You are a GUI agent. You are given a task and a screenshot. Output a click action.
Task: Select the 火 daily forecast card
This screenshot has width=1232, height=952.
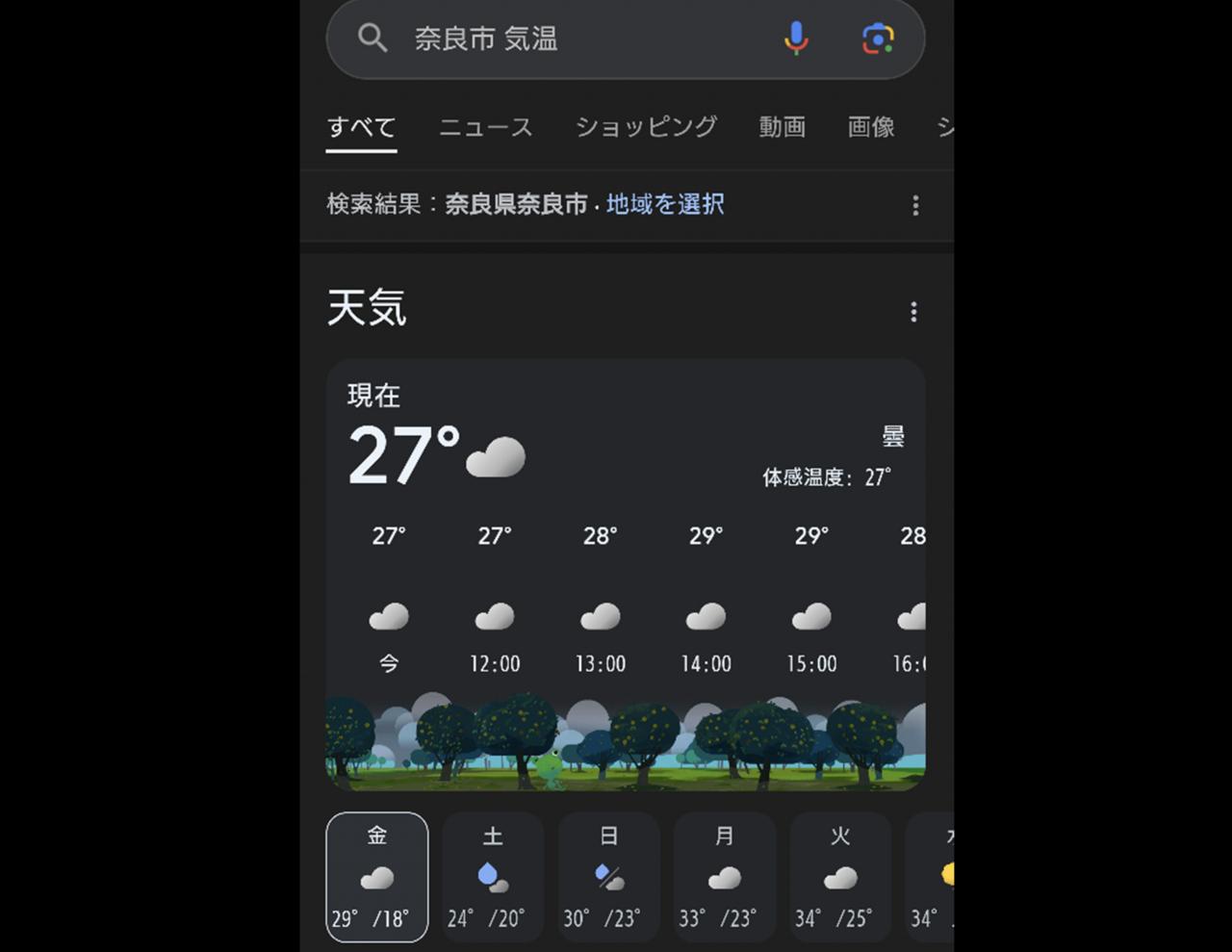(x=840, y=877)
